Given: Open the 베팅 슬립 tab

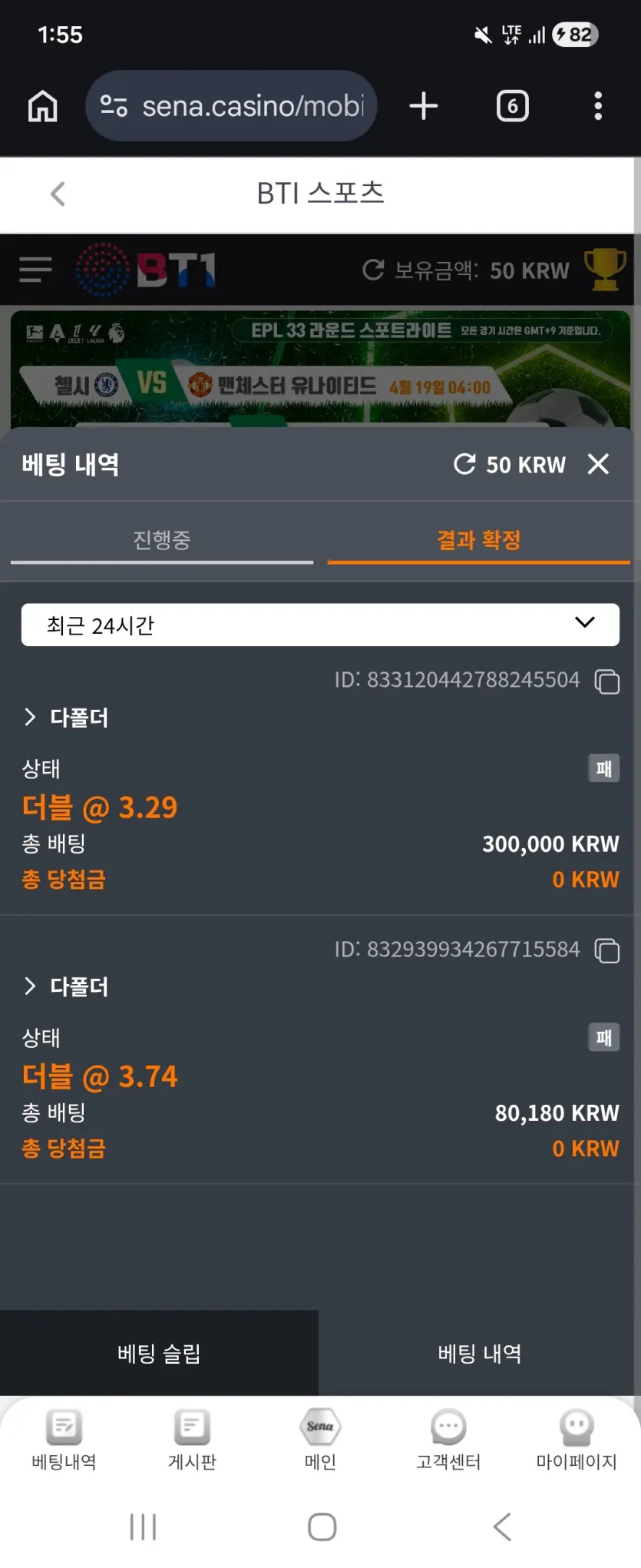Looking at the screenshot, I should point(159,1353).
